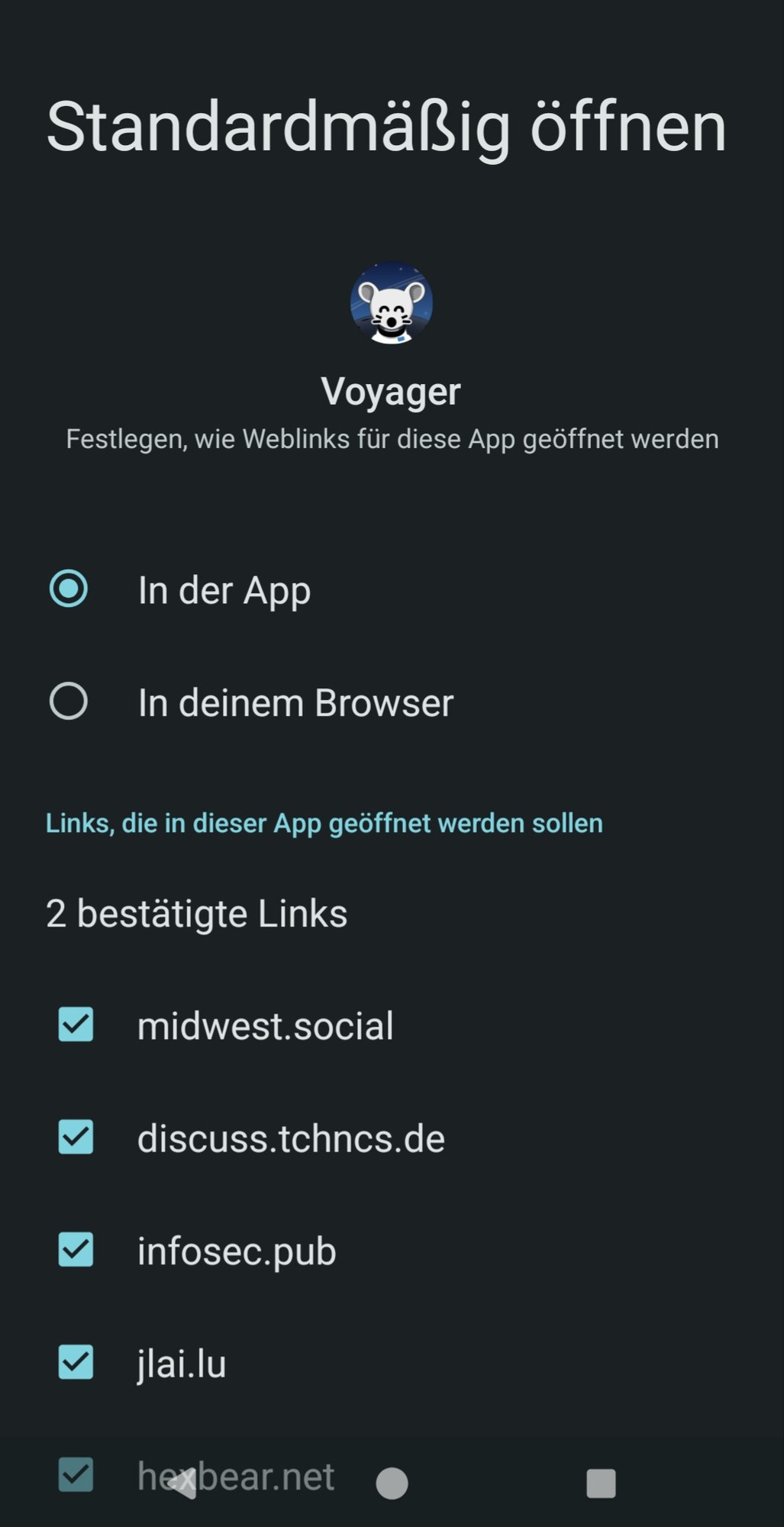The image size is (784, 1527).
Task: Uncheck the midwest.social link
Action: pyautogui.click(x=76, y=1025)
